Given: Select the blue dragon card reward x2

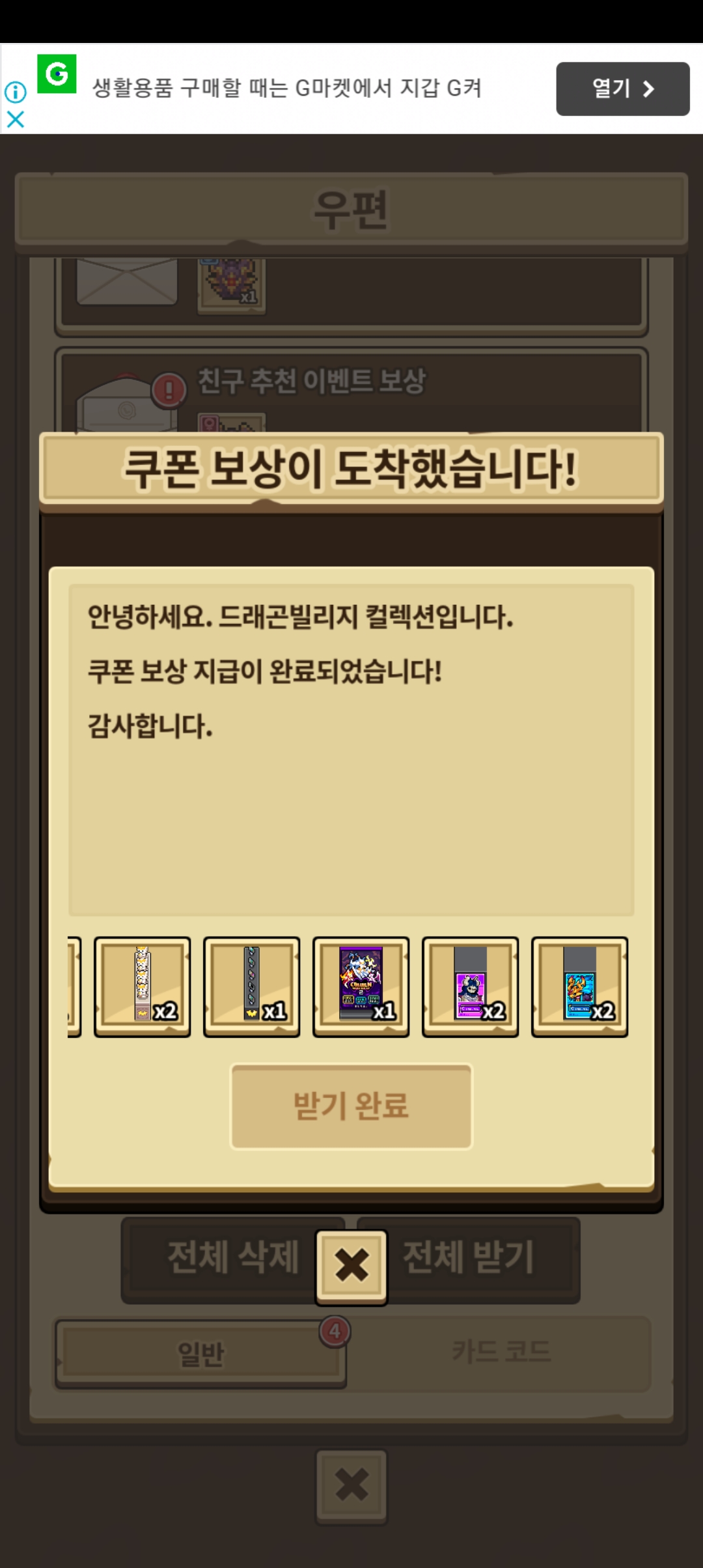Looking at the screenshot, I should point(580,987).
